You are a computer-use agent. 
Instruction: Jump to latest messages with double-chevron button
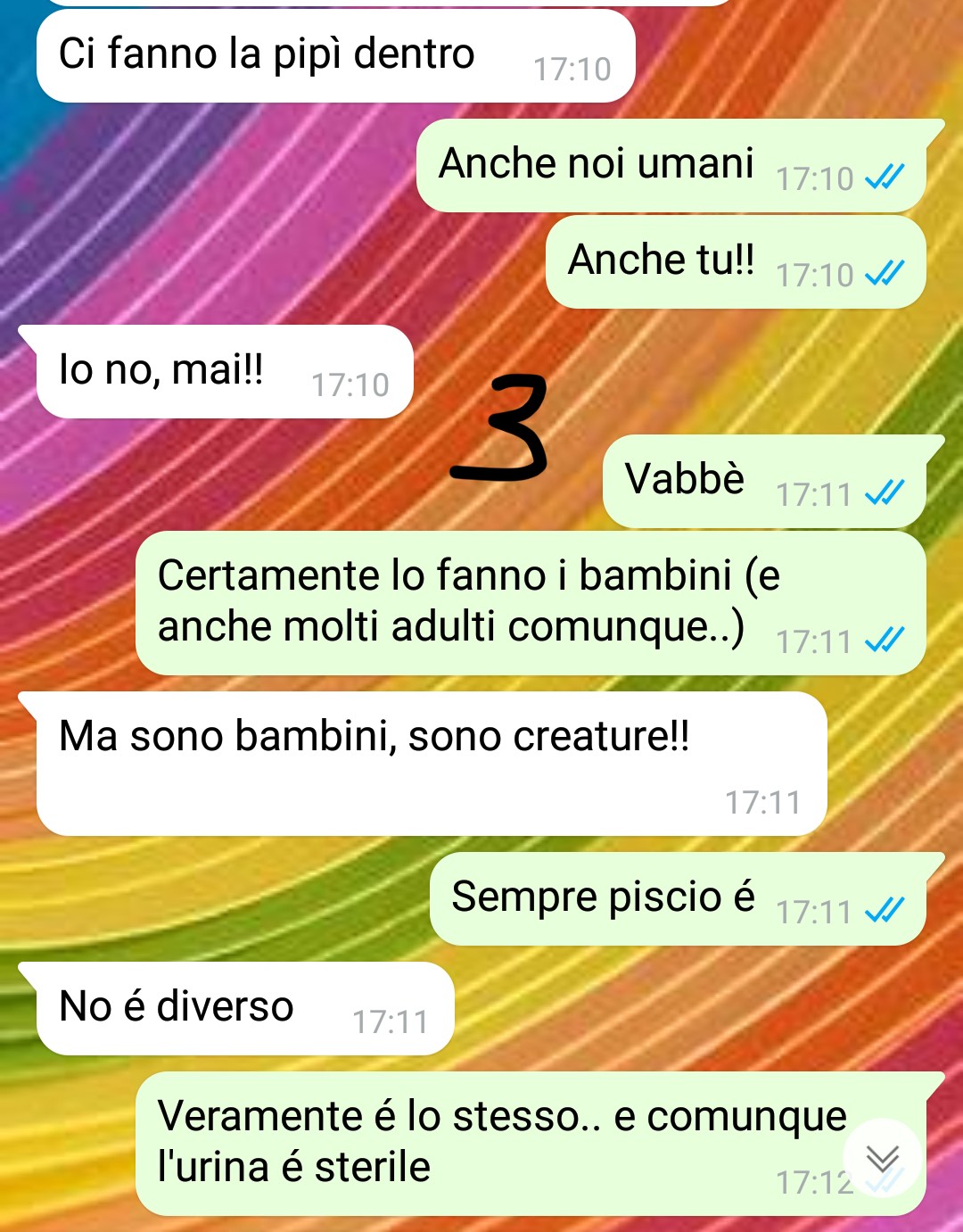tap(882, 1158)
